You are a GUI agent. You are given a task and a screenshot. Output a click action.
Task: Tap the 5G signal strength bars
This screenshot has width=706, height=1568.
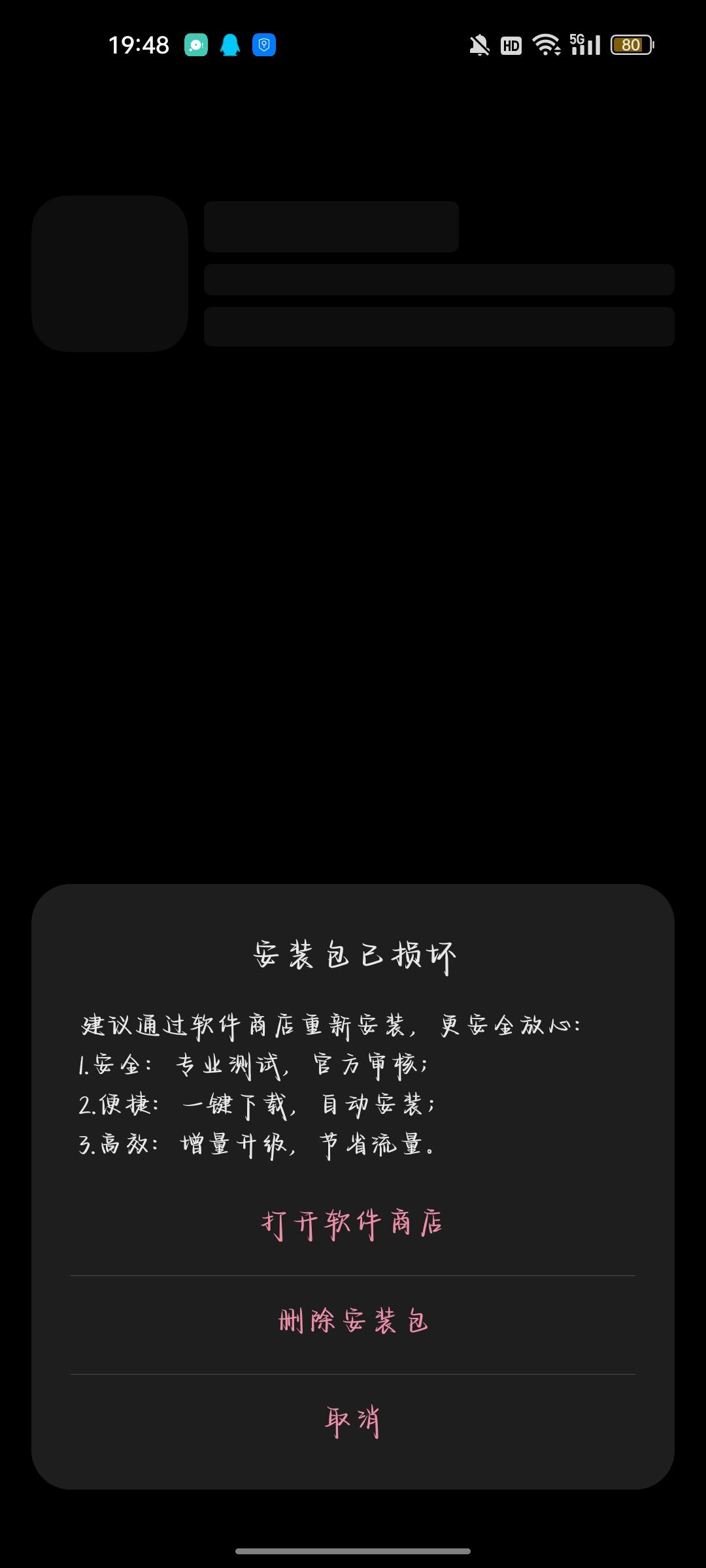(x=586, y=44)
